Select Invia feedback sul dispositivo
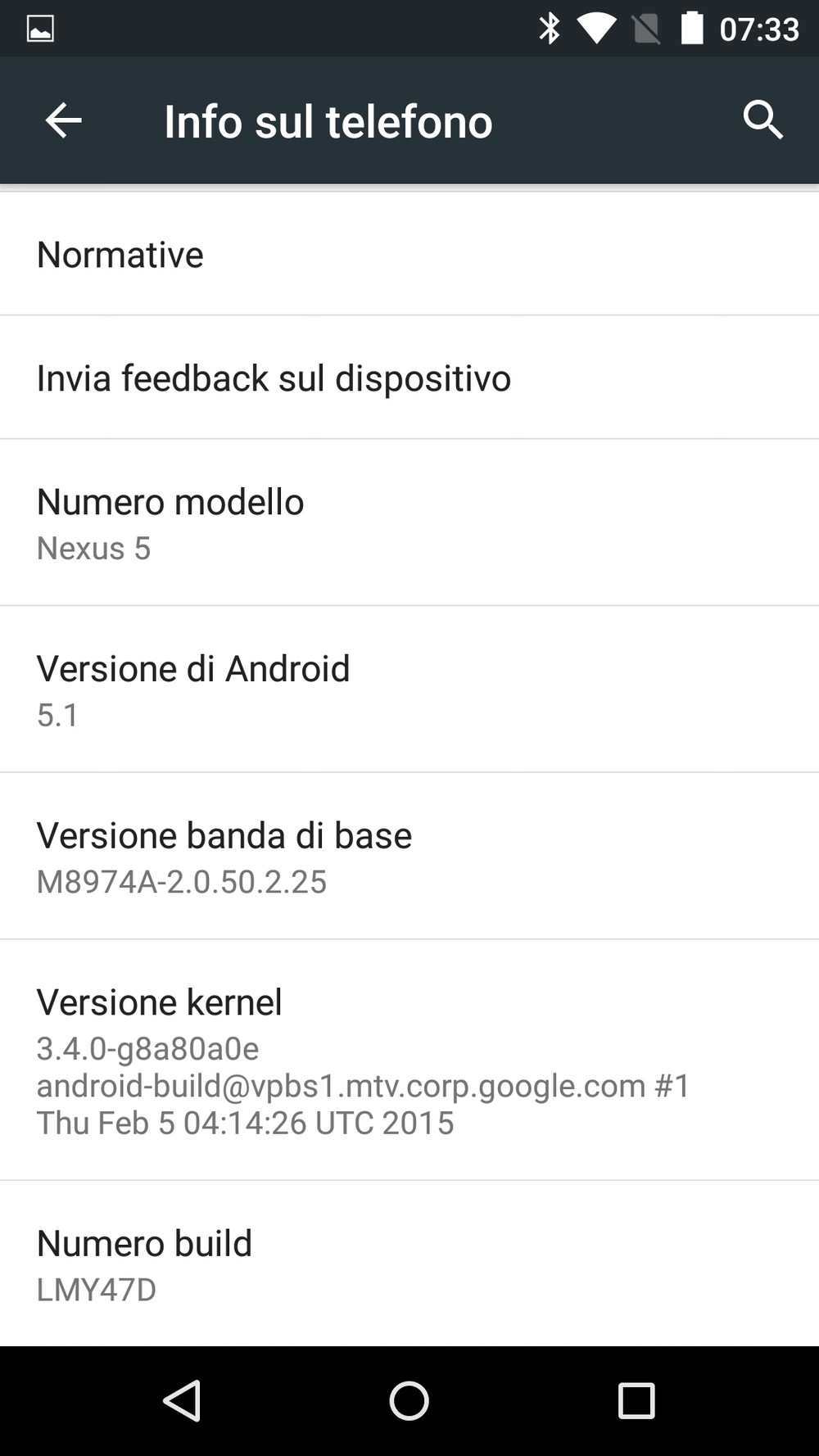 pyautogui.click(x=409, y=378)
